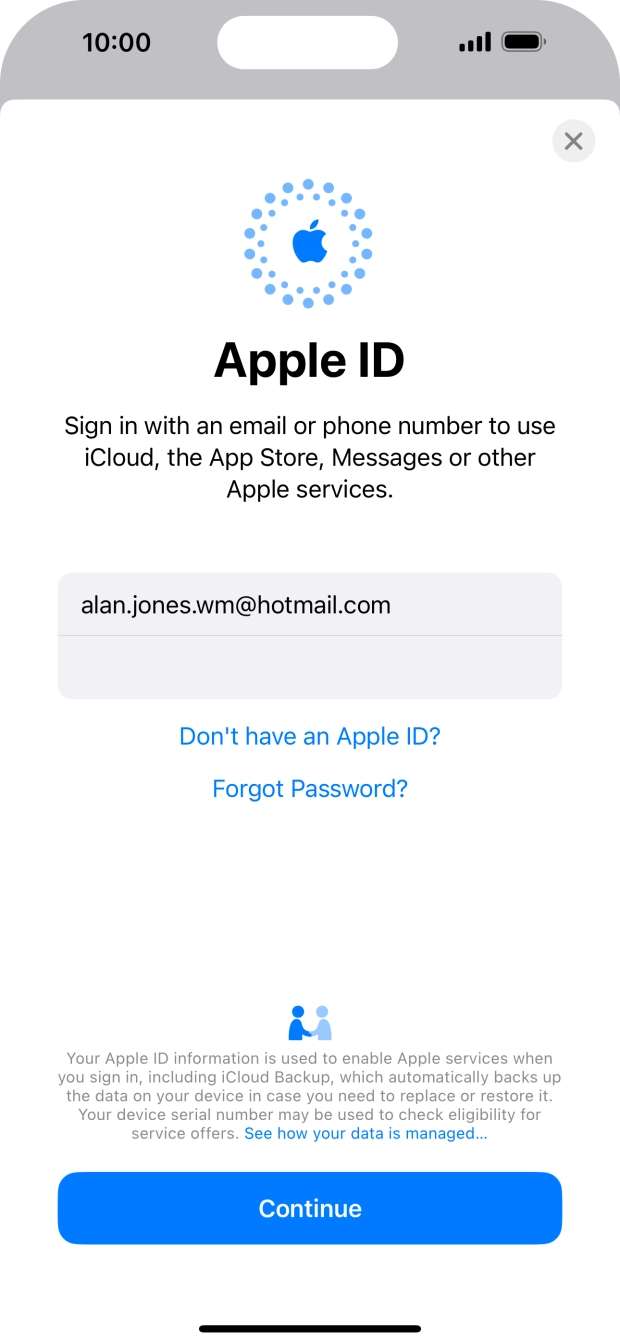Tap the Forgot Password? link

[310, 789]
